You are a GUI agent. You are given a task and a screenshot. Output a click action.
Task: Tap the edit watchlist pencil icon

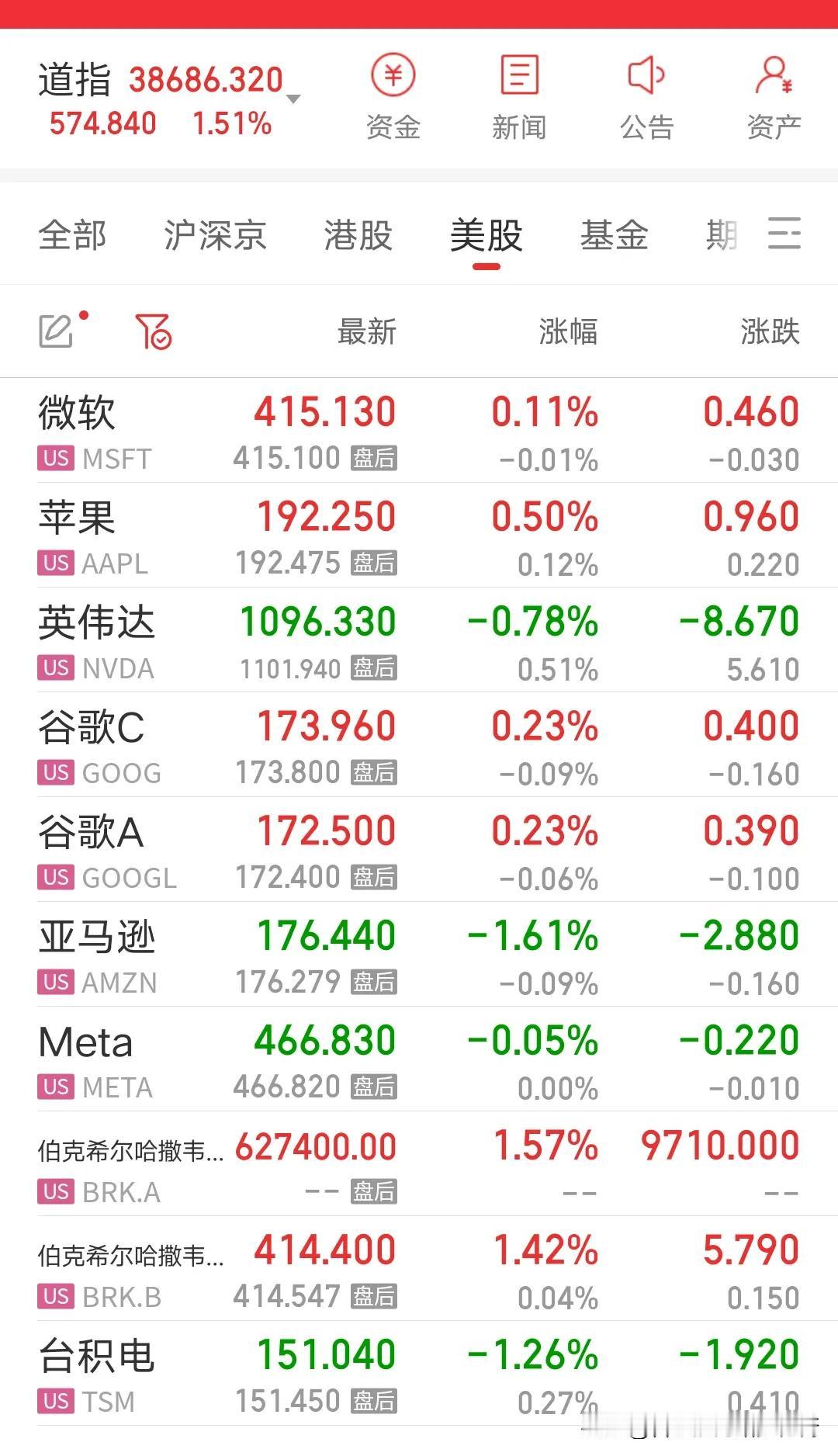click(x=56, y=331)
